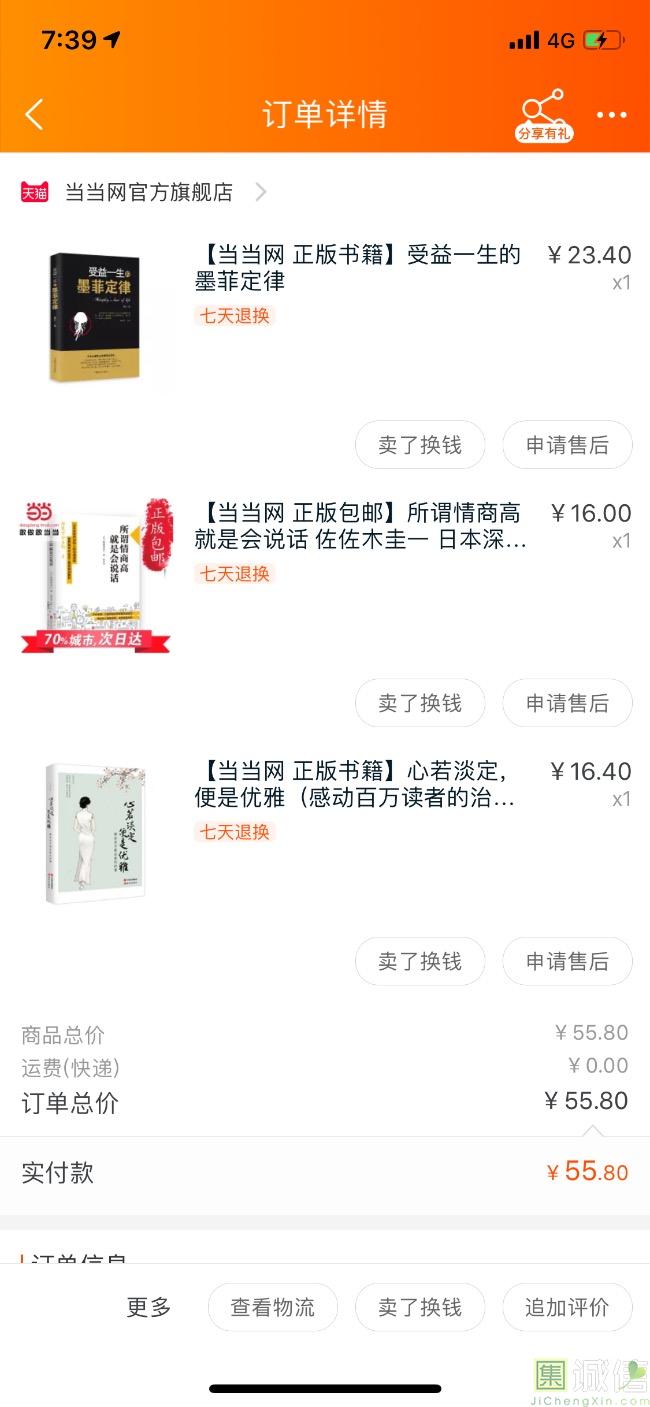
Task: Open the 墨菲定律 book cover thumbnail
Action: click(96, 317)
